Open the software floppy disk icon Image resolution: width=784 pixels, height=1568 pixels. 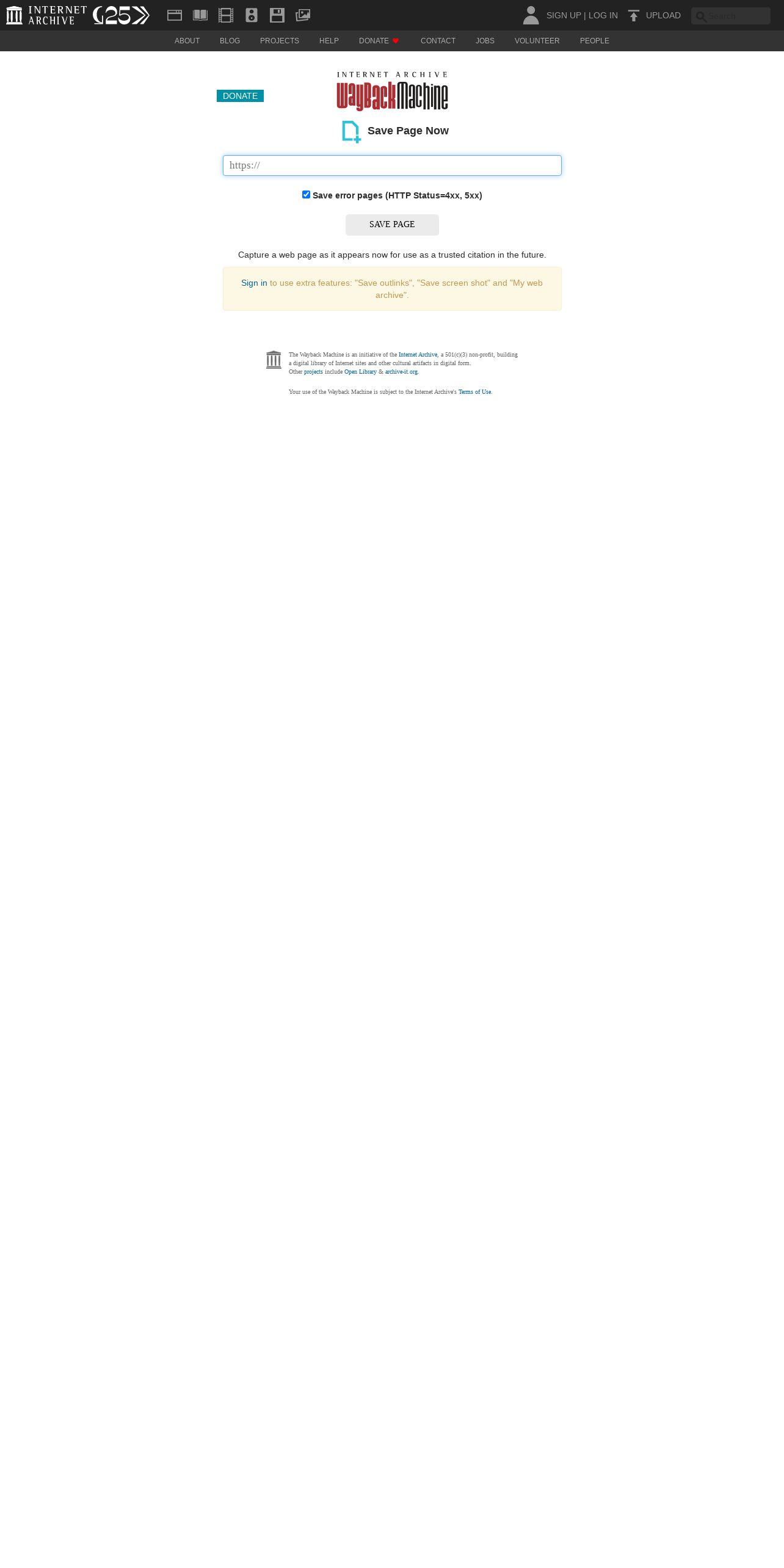(x=277, y=15)
